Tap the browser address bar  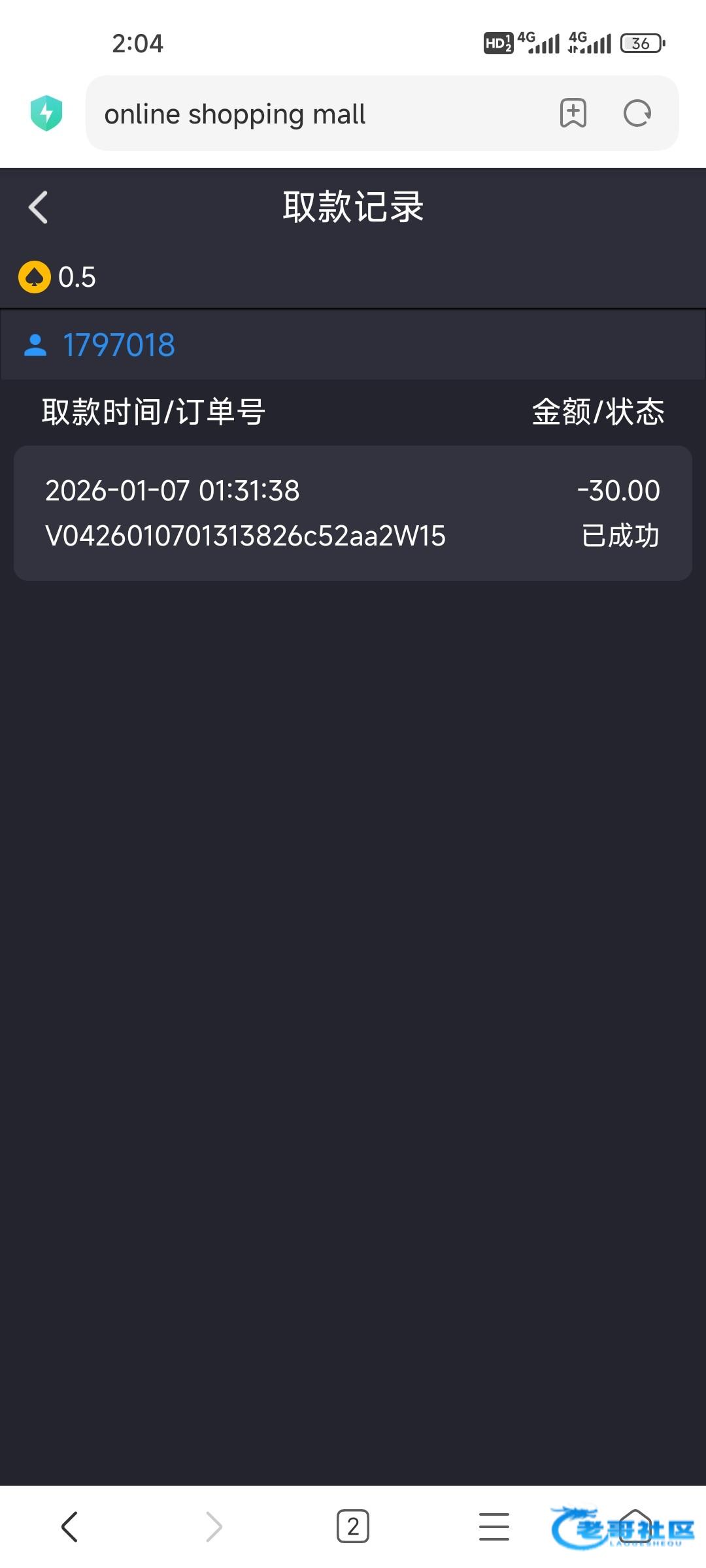click(x=314, y=114)
